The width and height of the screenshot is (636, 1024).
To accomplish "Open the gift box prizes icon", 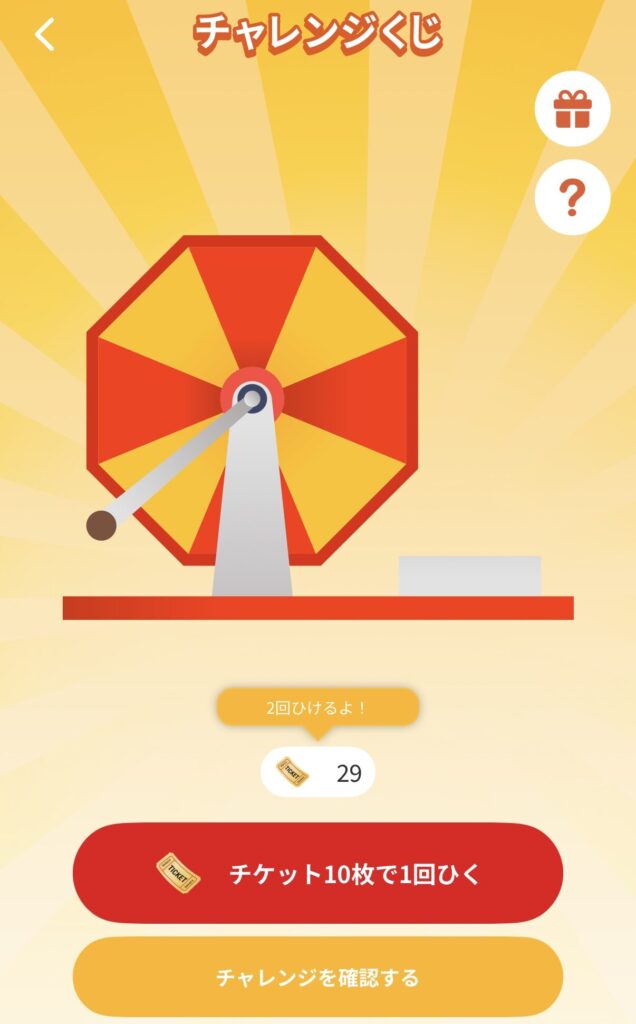I will click(572, 108).
